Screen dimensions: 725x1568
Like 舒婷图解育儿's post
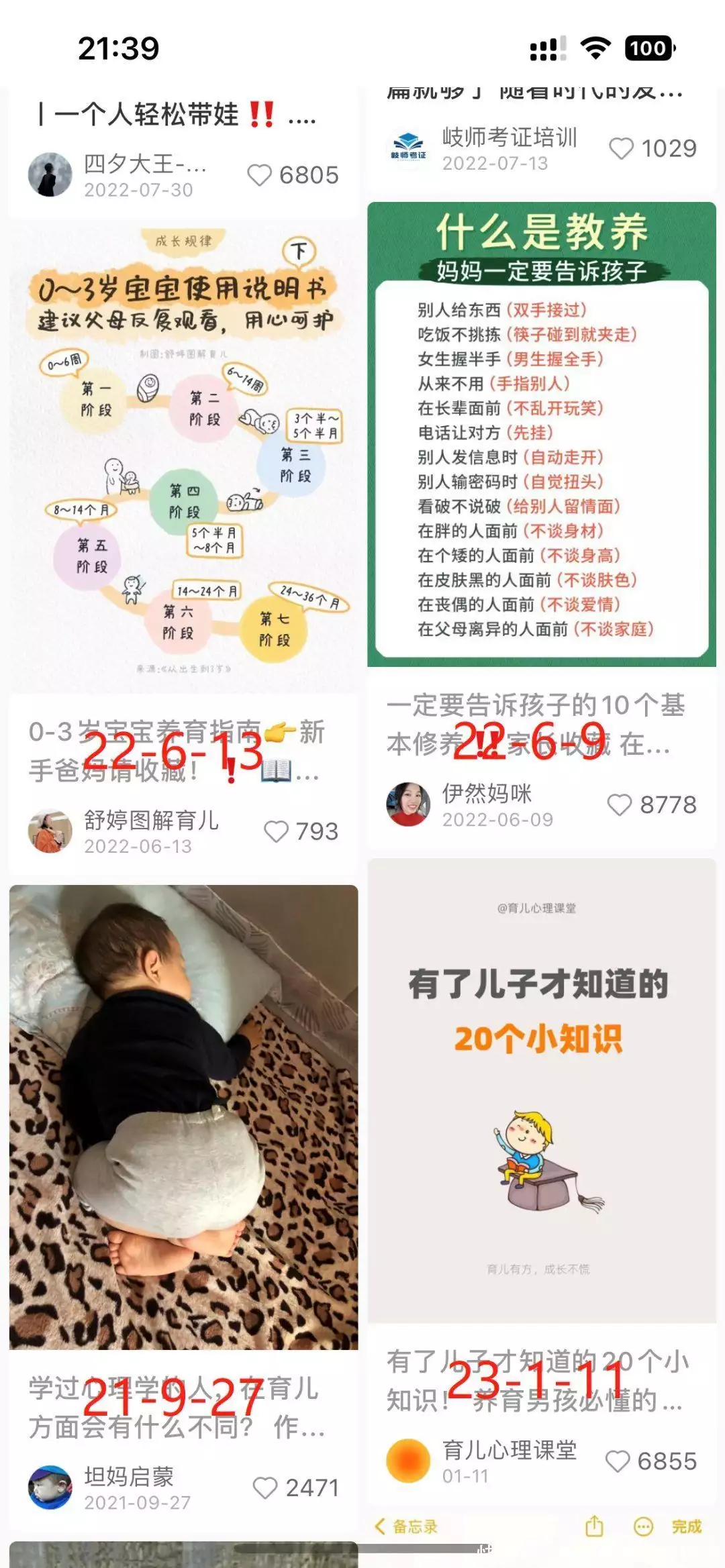276,831
